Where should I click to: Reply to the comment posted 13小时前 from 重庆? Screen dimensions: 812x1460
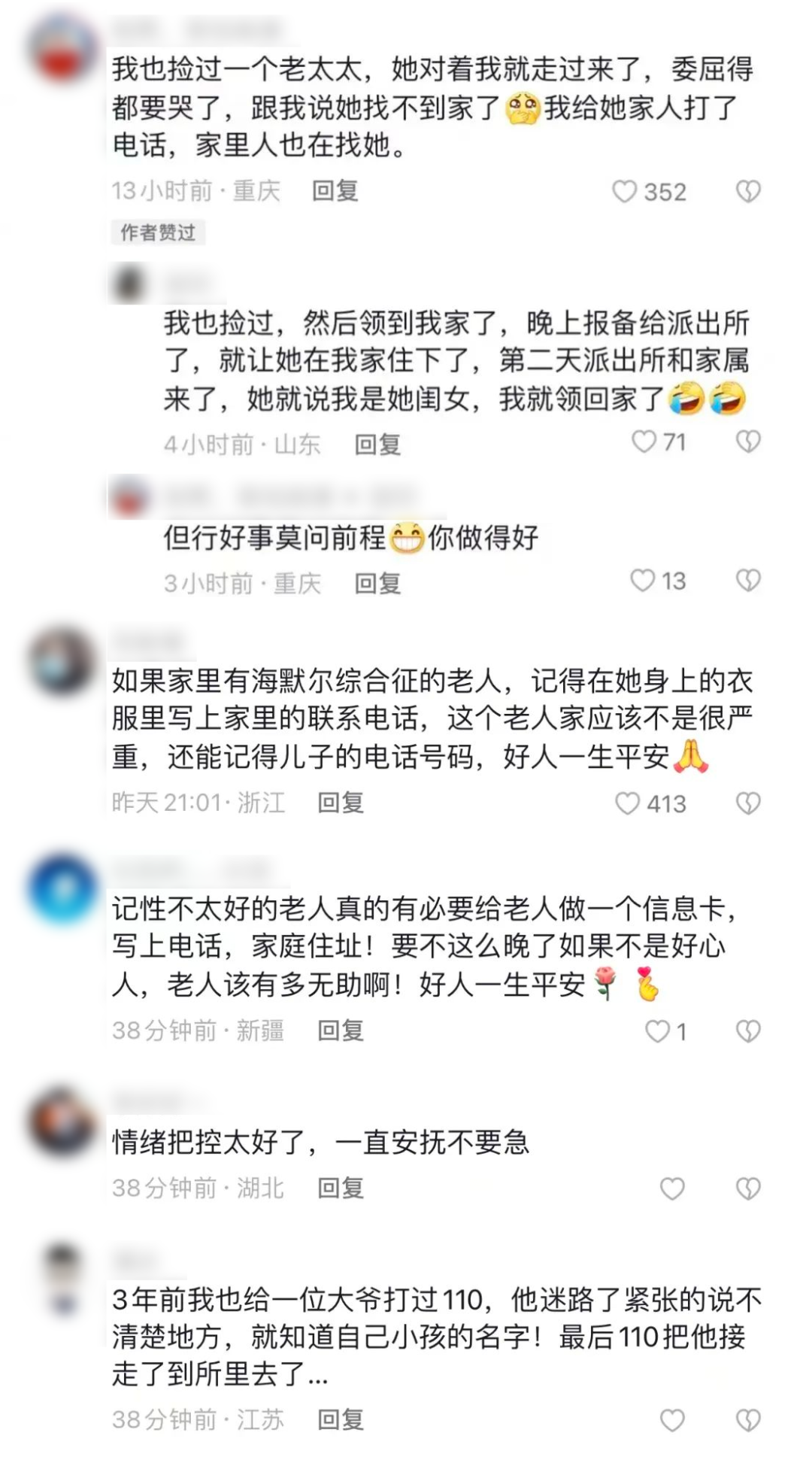tap(335, 191)
